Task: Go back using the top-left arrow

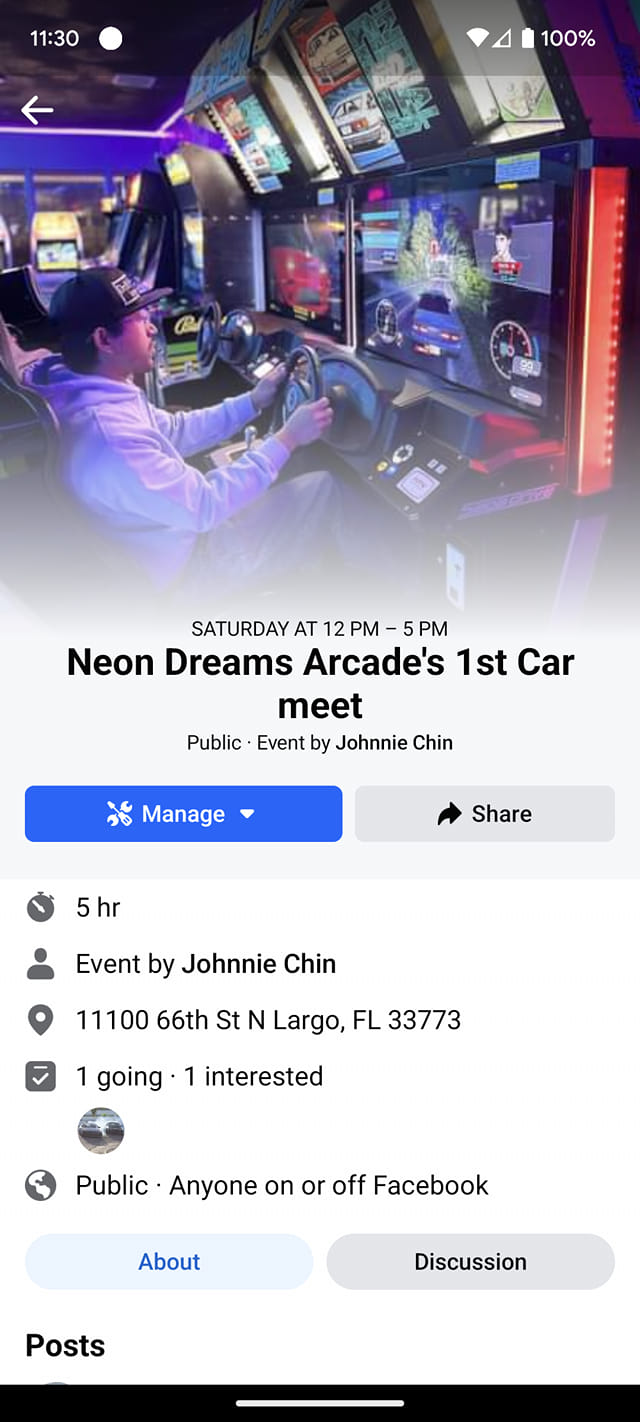Action: (x=37, y=110)
